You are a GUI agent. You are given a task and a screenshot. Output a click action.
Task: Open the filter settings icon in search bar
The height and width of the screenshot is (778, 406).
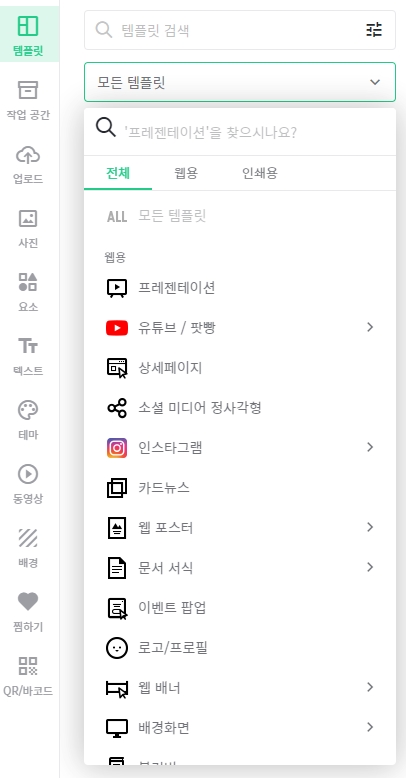click(x=374, y=30)
